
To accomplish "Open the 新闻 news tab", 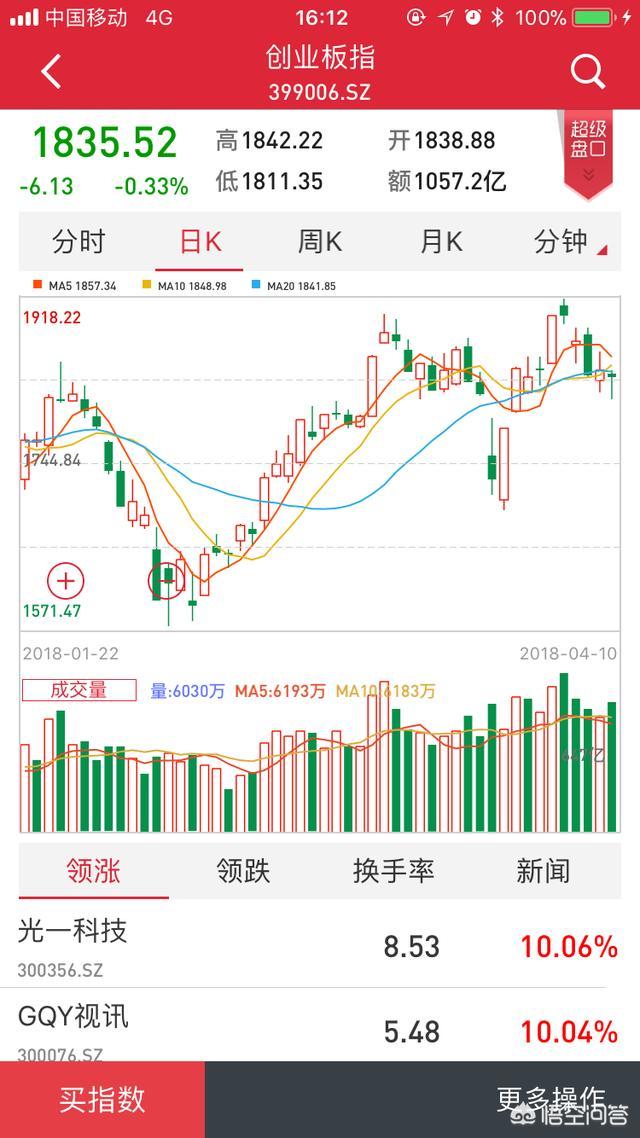I will pyautogui.click(x=543, y=870).
